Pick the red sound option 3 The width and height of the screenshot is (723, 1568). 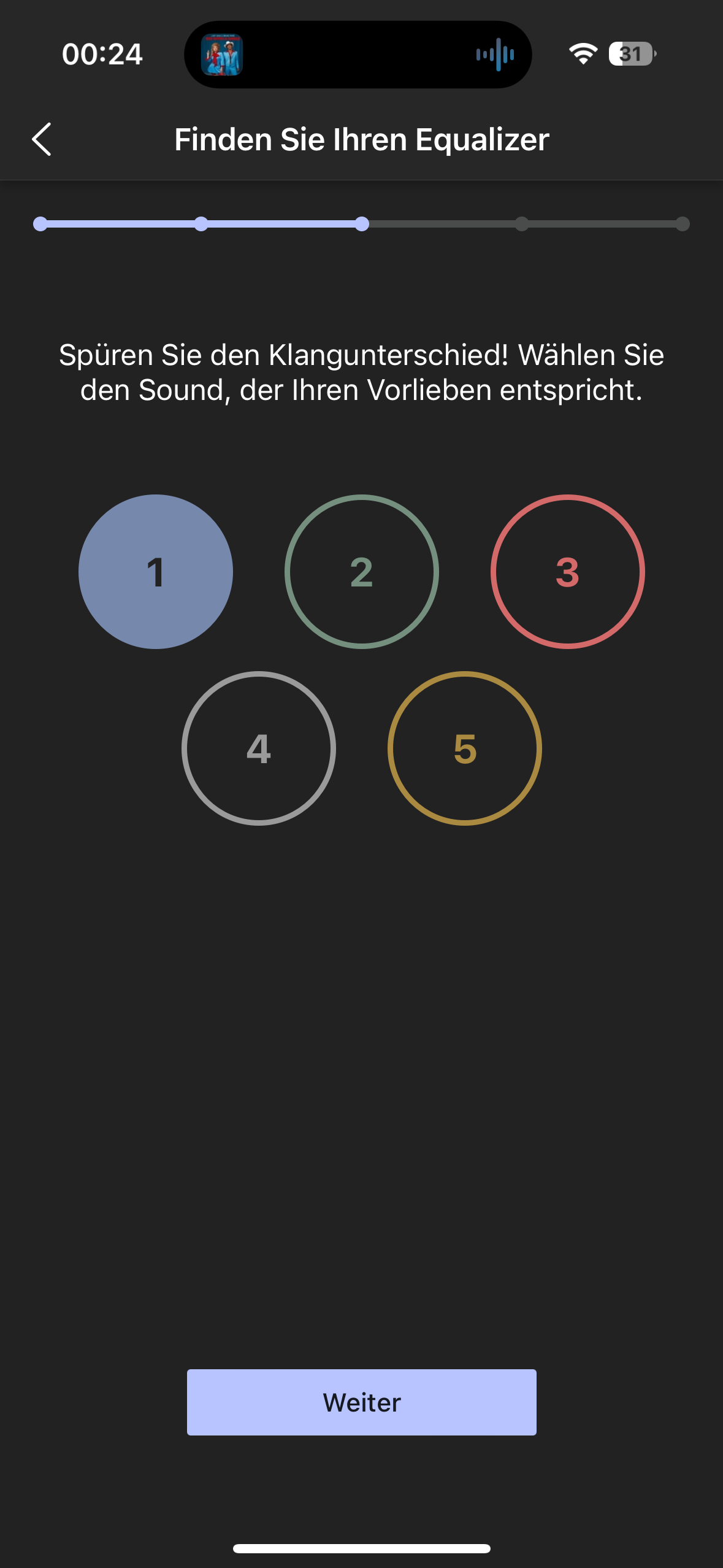pos(568,572)
